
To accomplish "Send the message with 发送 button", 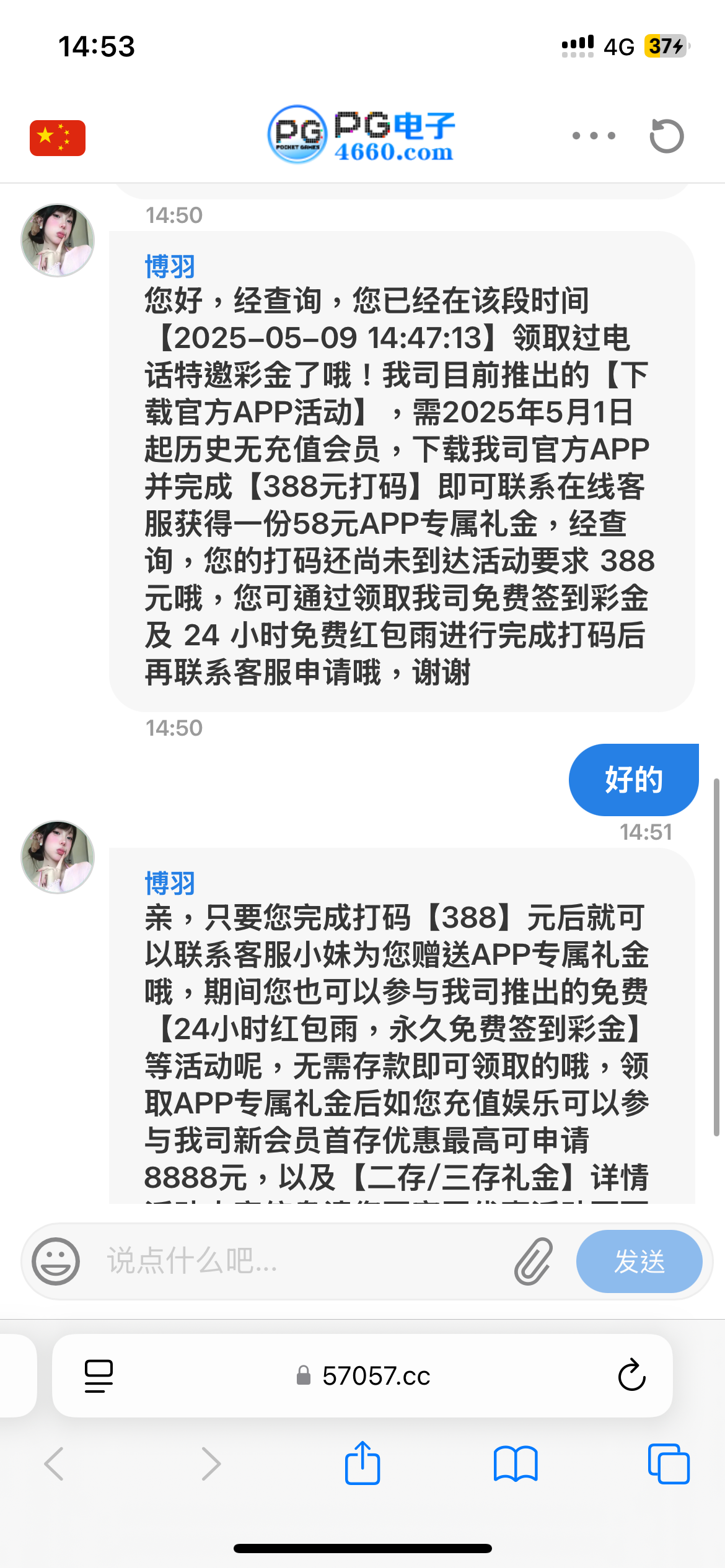I will tap(639, 1261).
